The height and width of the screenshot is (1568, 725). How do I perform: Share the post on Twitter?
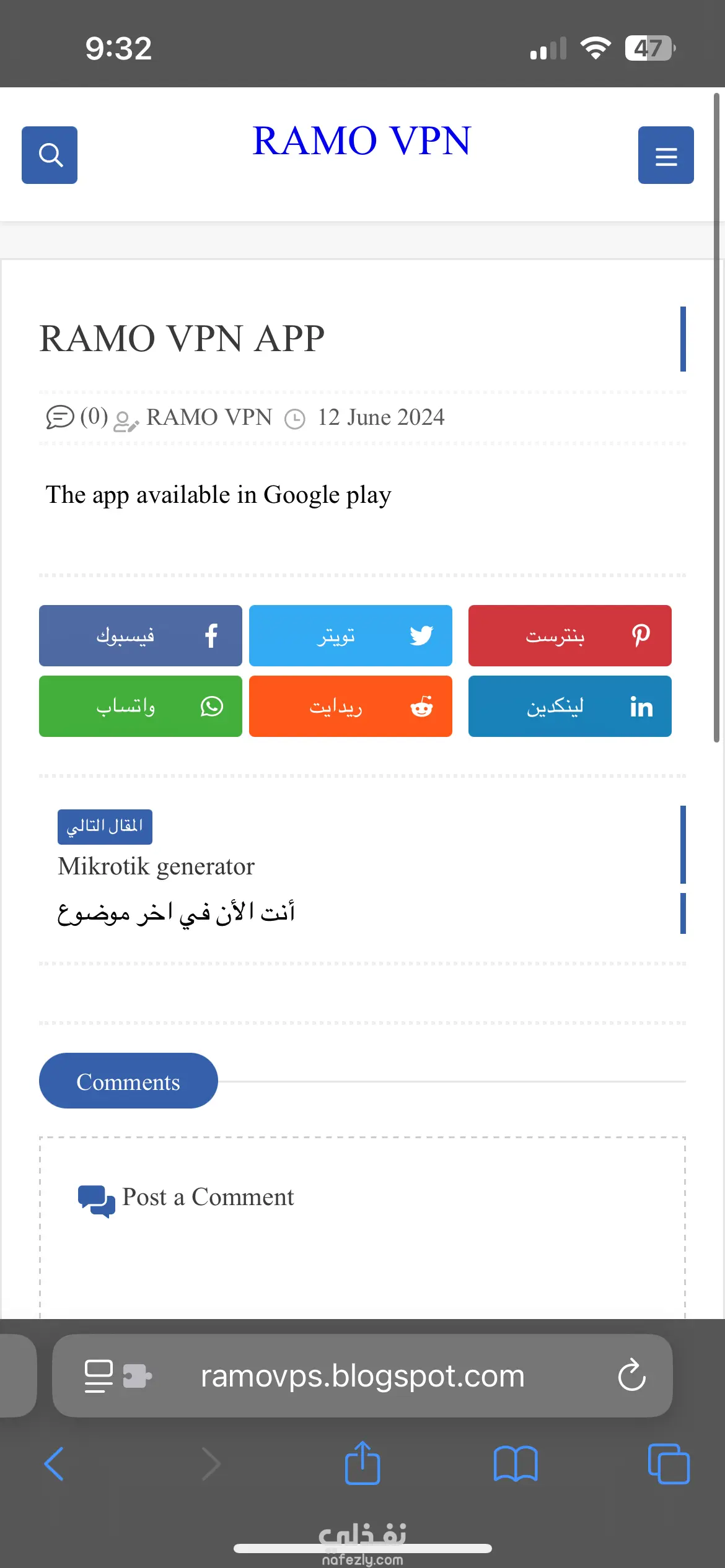point(350,635)
